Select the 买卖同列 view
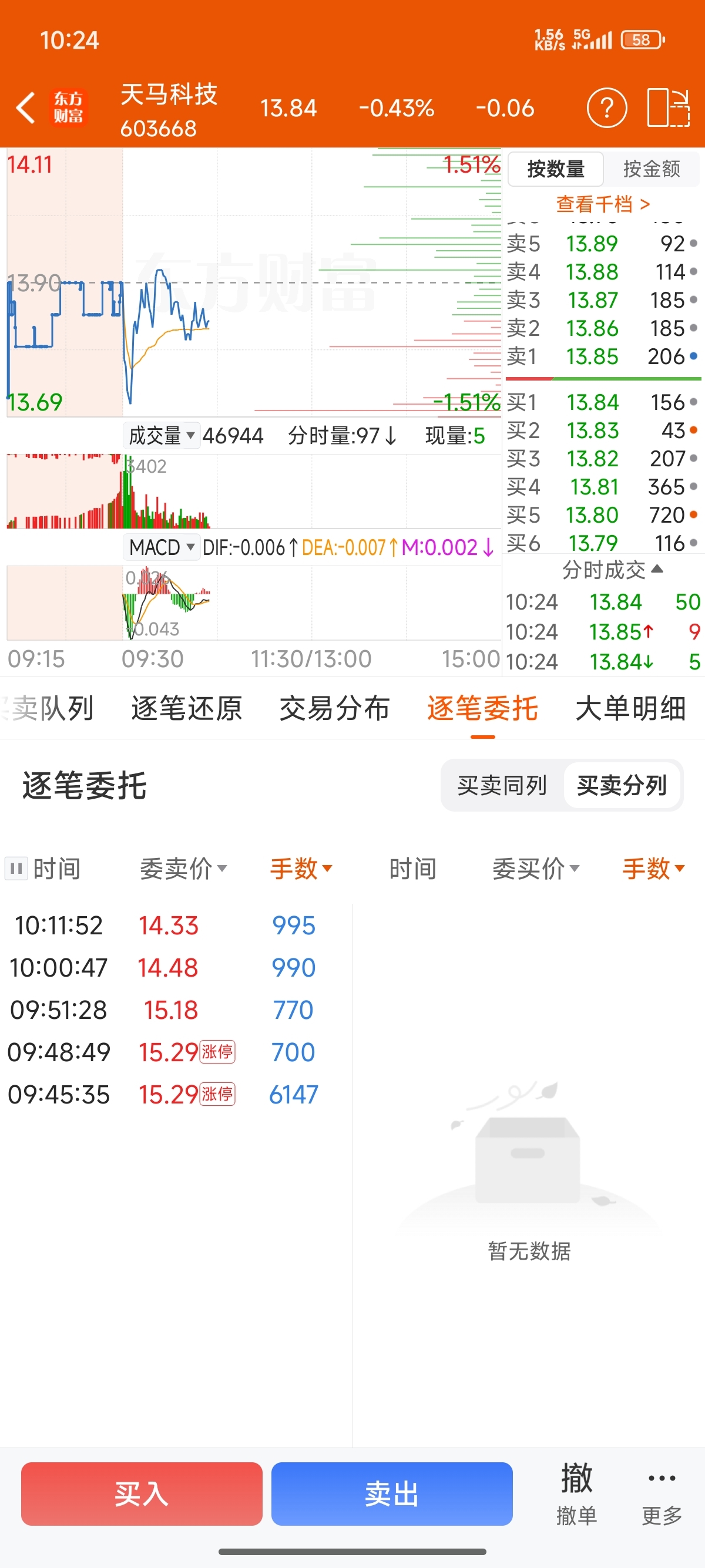The image size is (705, 1568). click(502, 785)
